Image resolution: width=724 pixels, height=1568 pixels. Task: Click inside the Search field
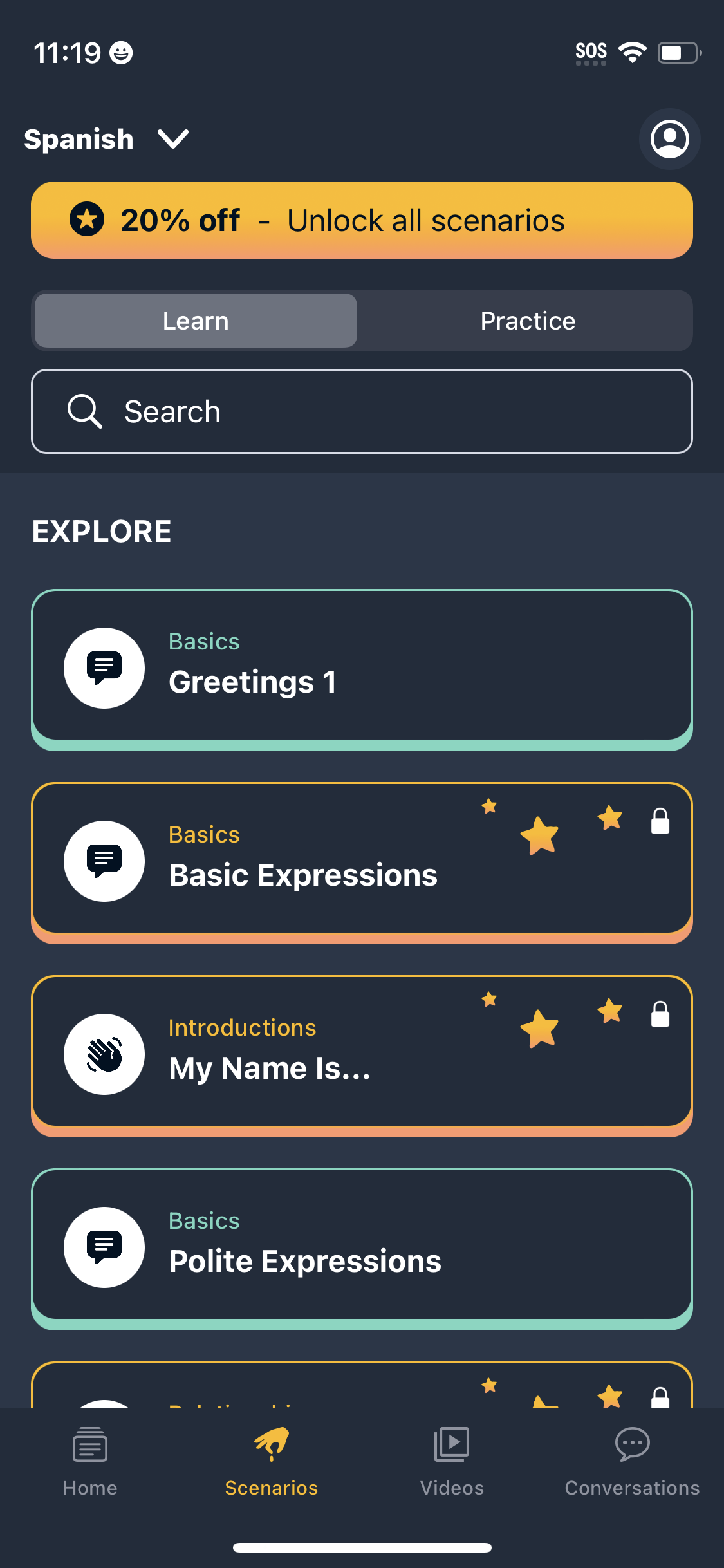[362, 411]
